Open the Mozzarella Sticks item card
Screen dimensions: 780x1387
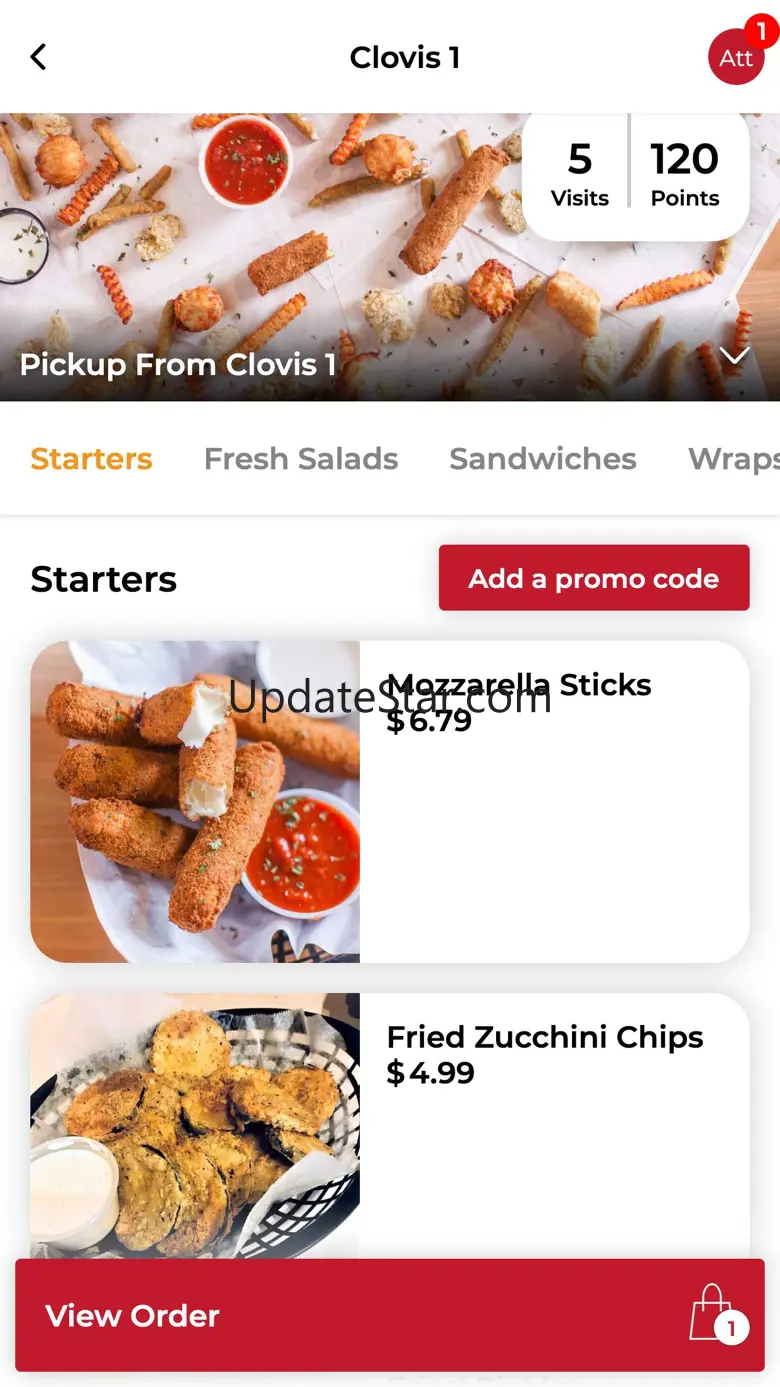coord(390,802)
